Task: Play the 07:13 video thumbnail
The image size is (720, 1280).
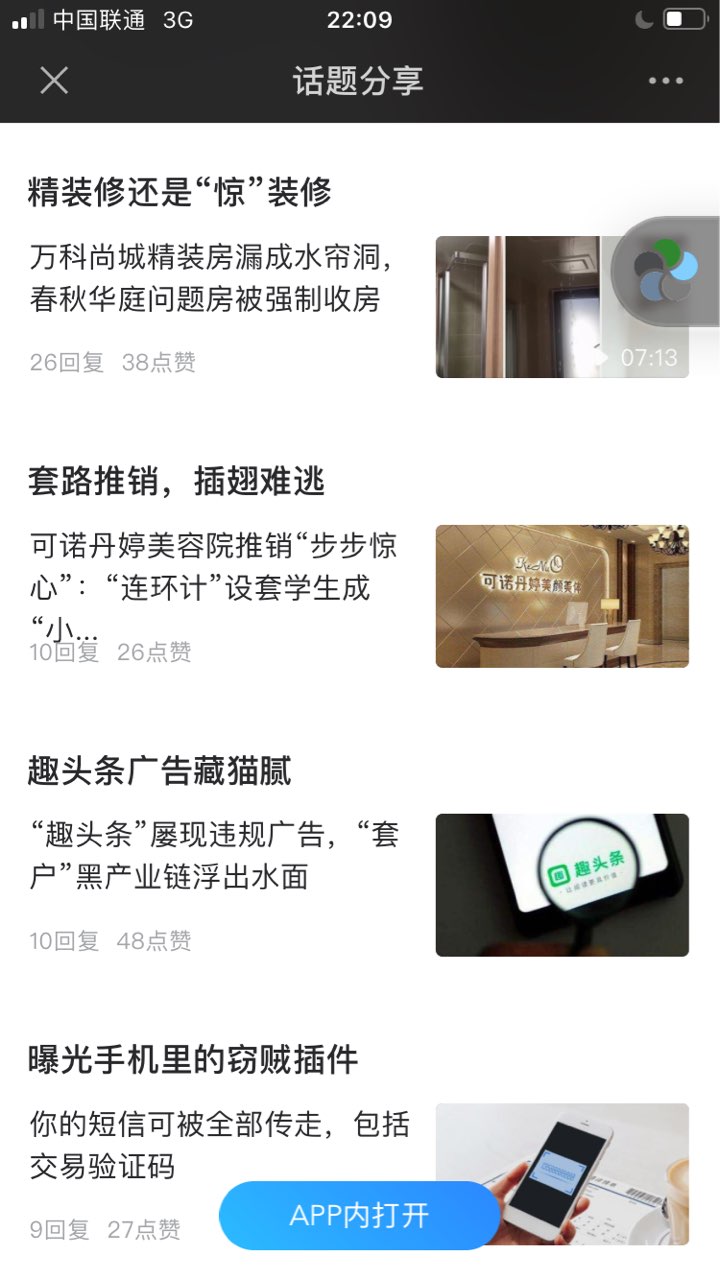Action: (x=562, y=307)
